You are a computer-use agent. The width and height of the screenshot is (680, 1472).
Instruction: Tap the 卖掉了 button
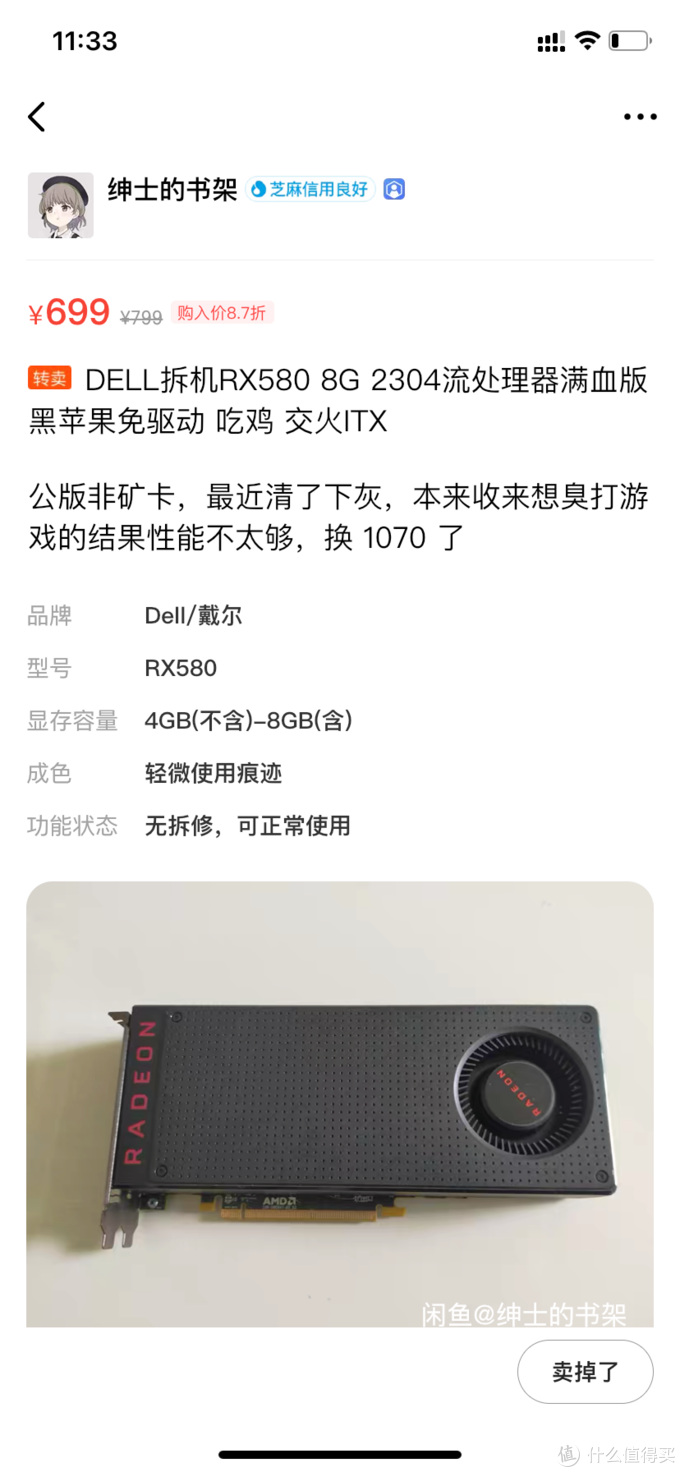point(585,1372)
